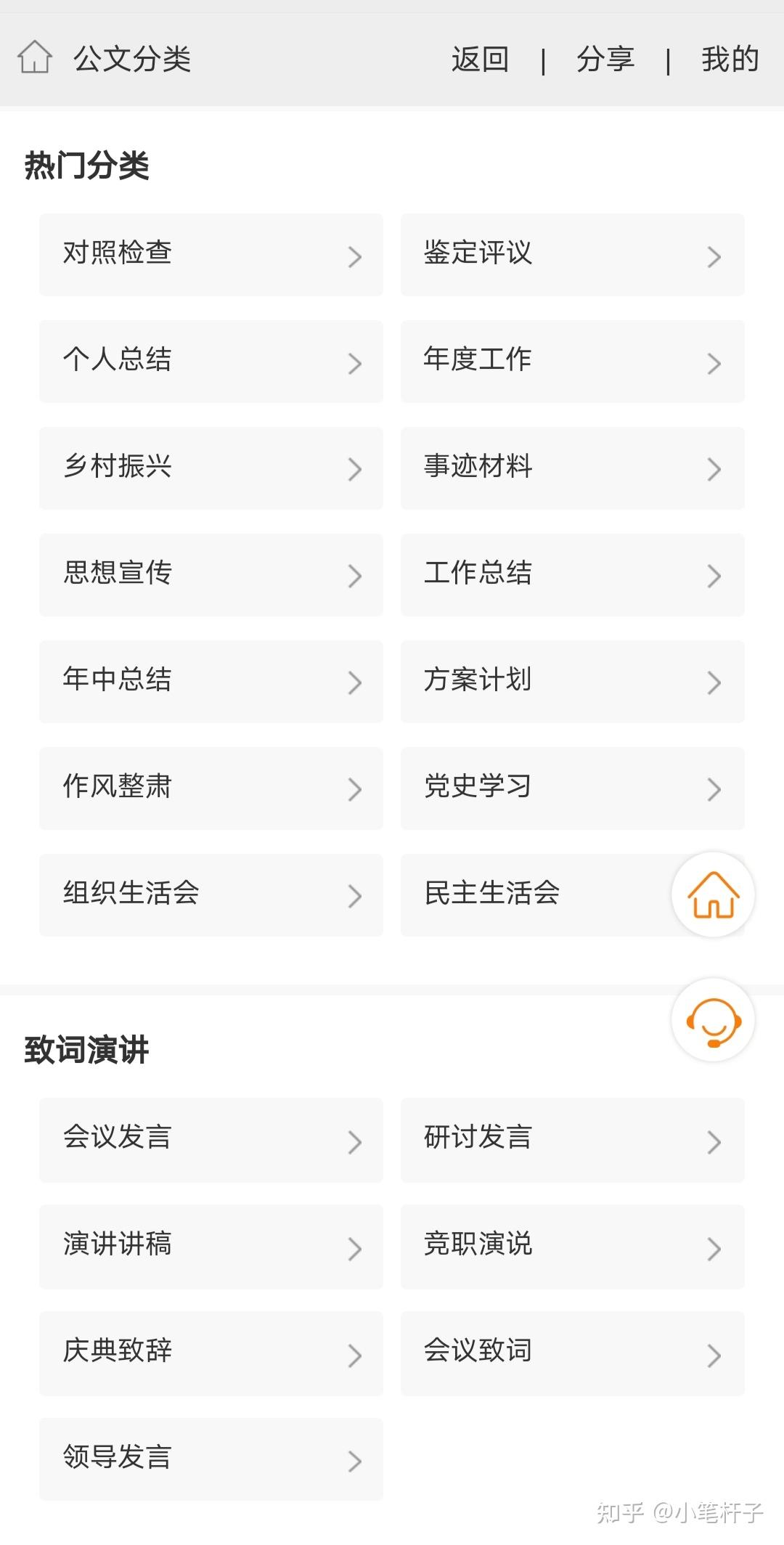Select the 组织生活会 category
The image size is (784, 1545).
coord(211,894)
